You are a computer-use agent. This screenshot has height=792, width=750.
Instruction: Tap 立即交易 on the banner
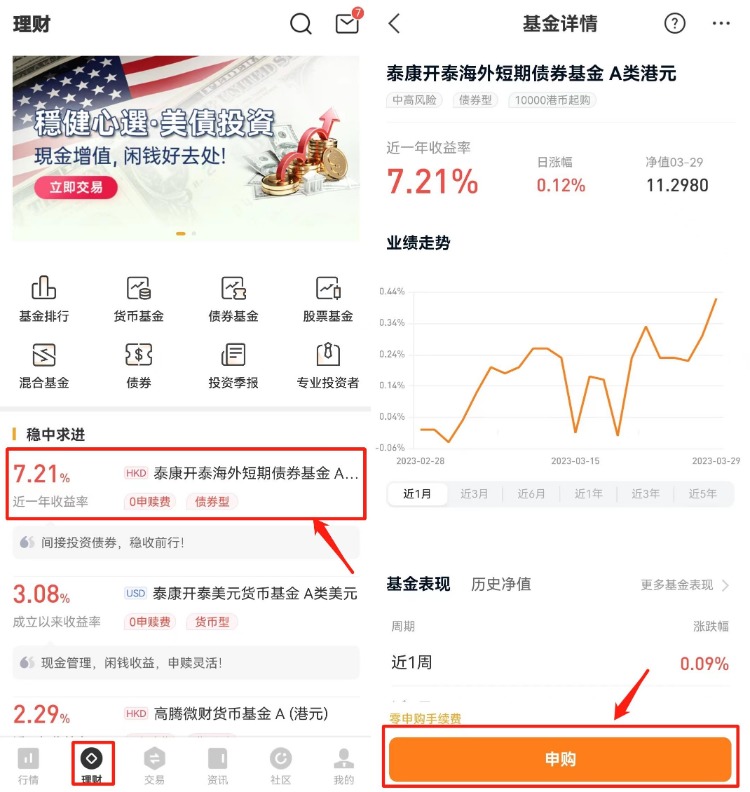coord(76,187)
